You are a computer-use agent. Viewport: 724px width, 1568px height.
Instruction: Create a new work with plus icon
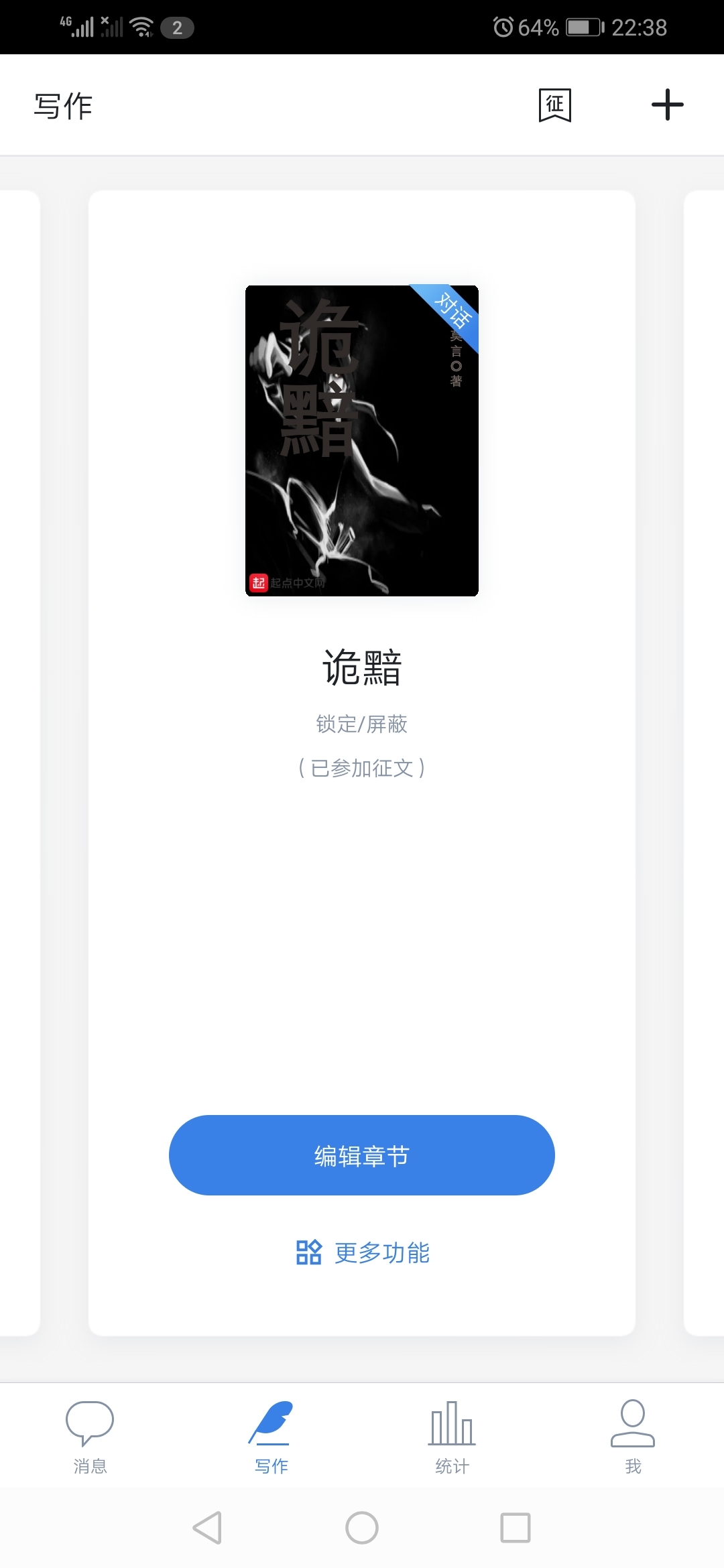667,105
